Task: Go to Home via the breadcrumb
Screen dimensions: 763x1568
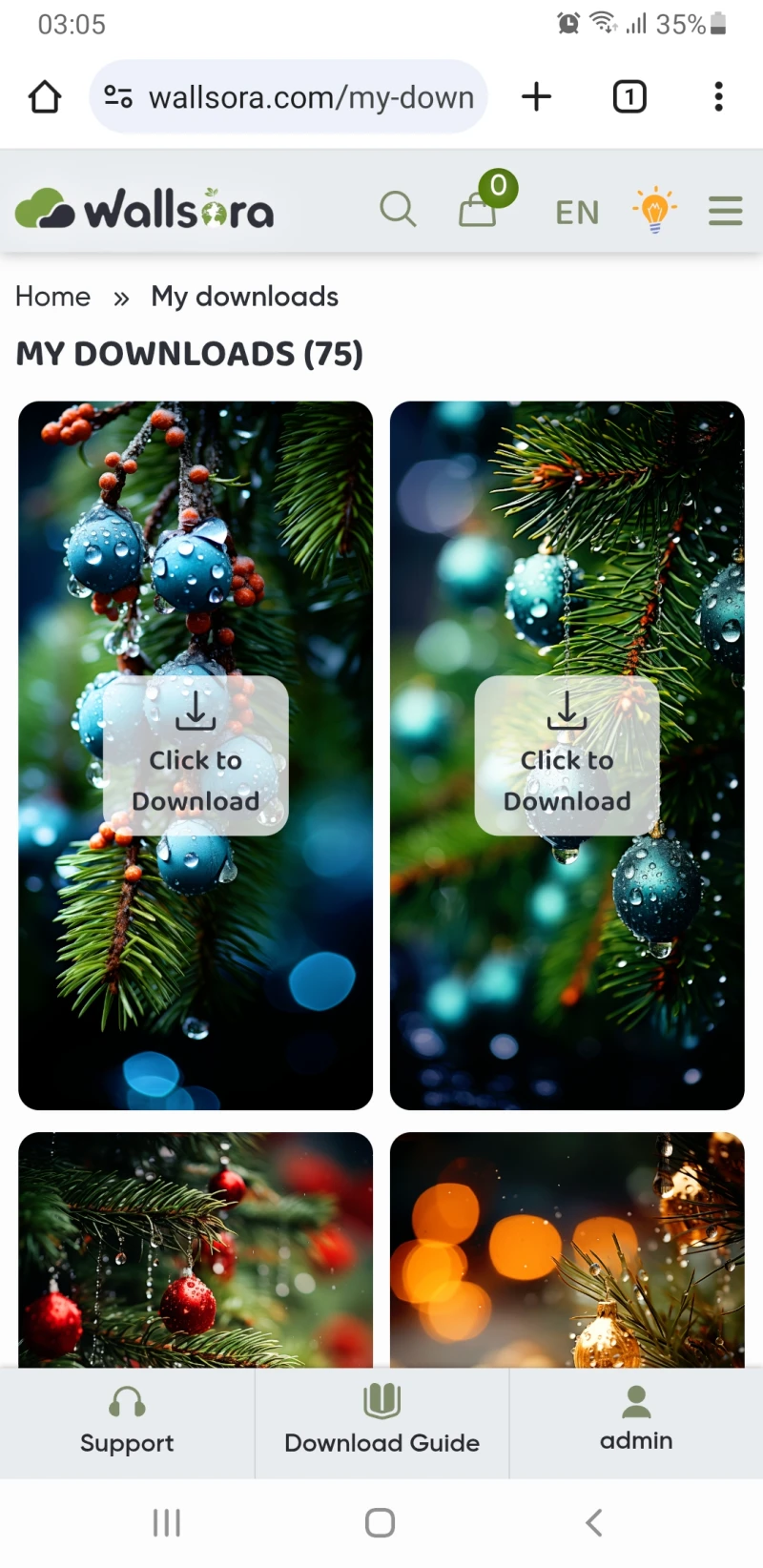Action: pos(53,297)
